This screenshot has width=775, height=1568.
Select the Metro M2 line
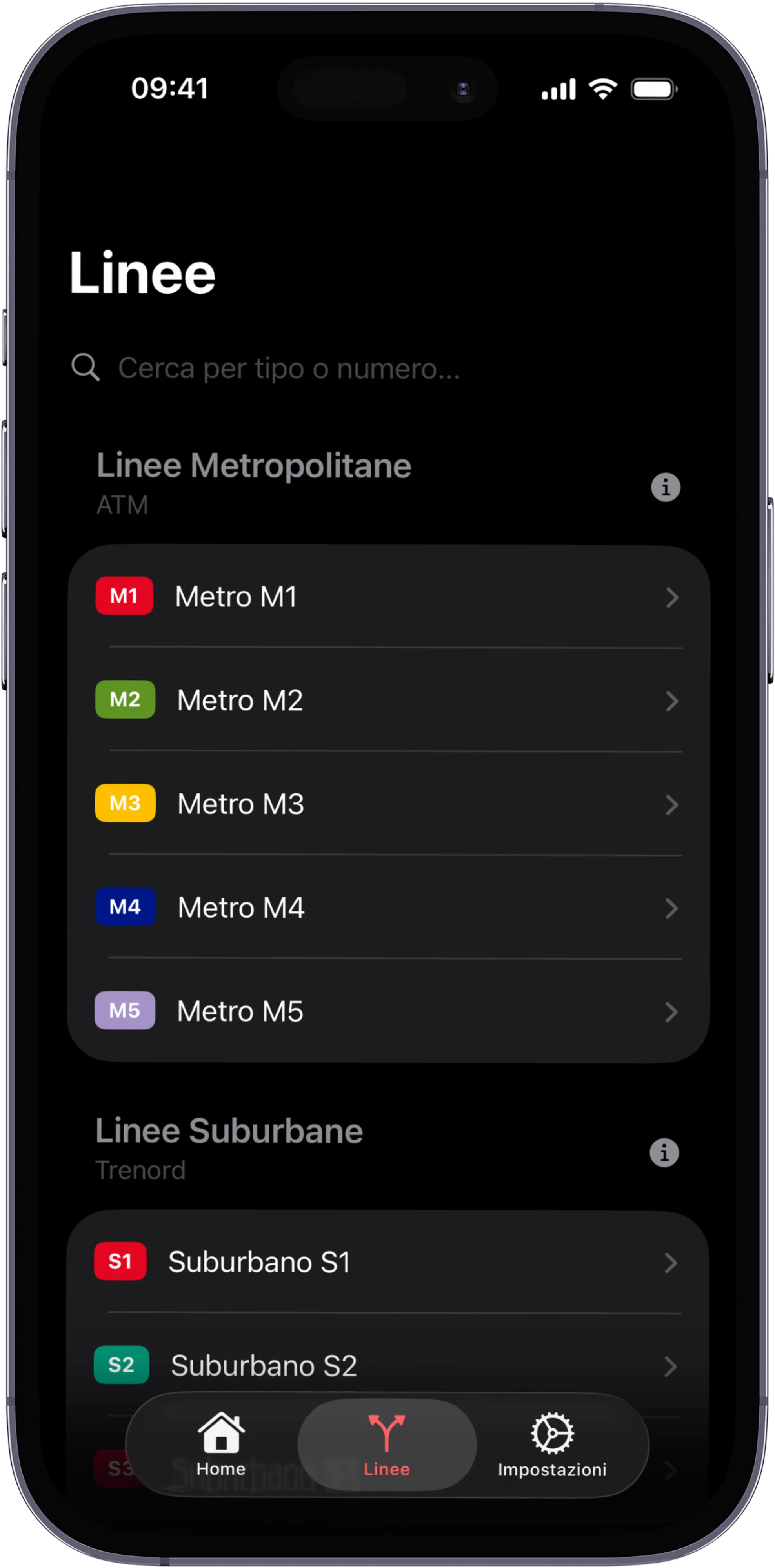(388, 700)
